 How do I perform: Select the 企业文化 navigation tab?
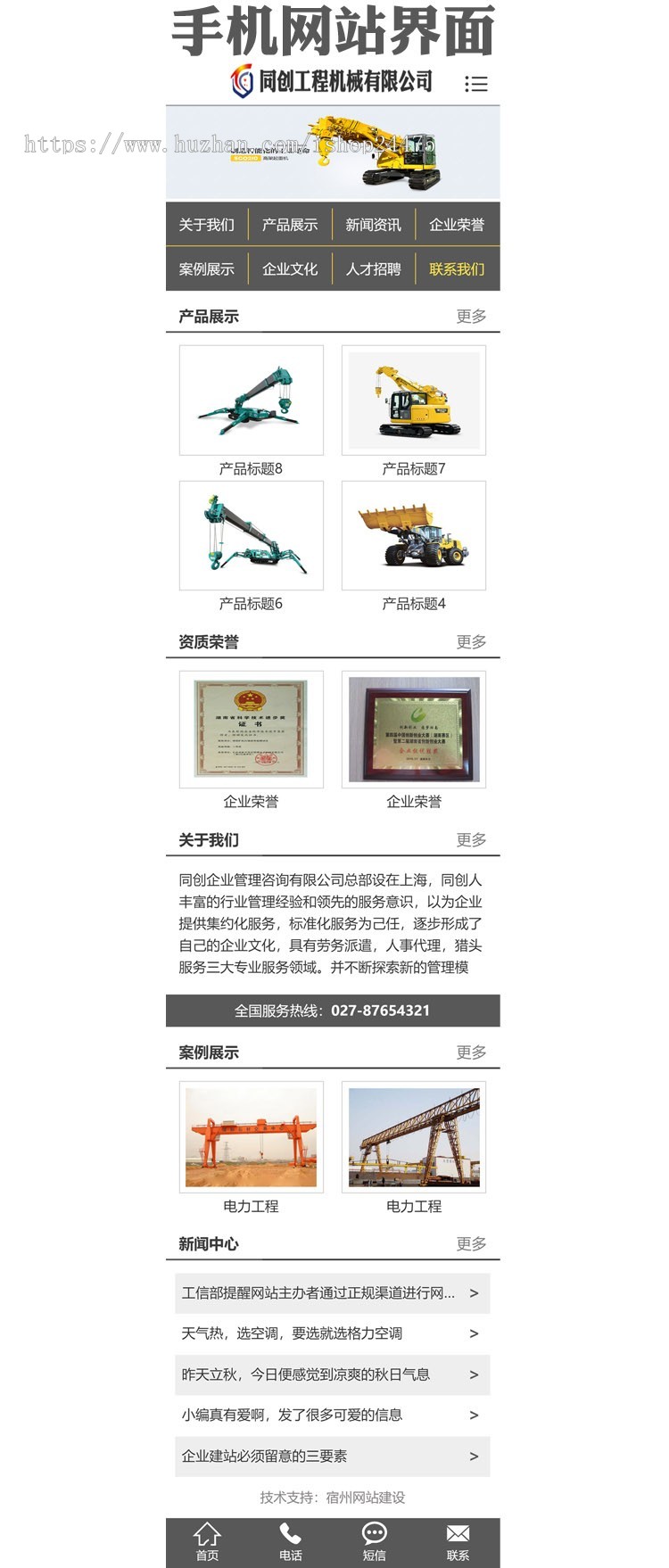click(x=292, y=268)
